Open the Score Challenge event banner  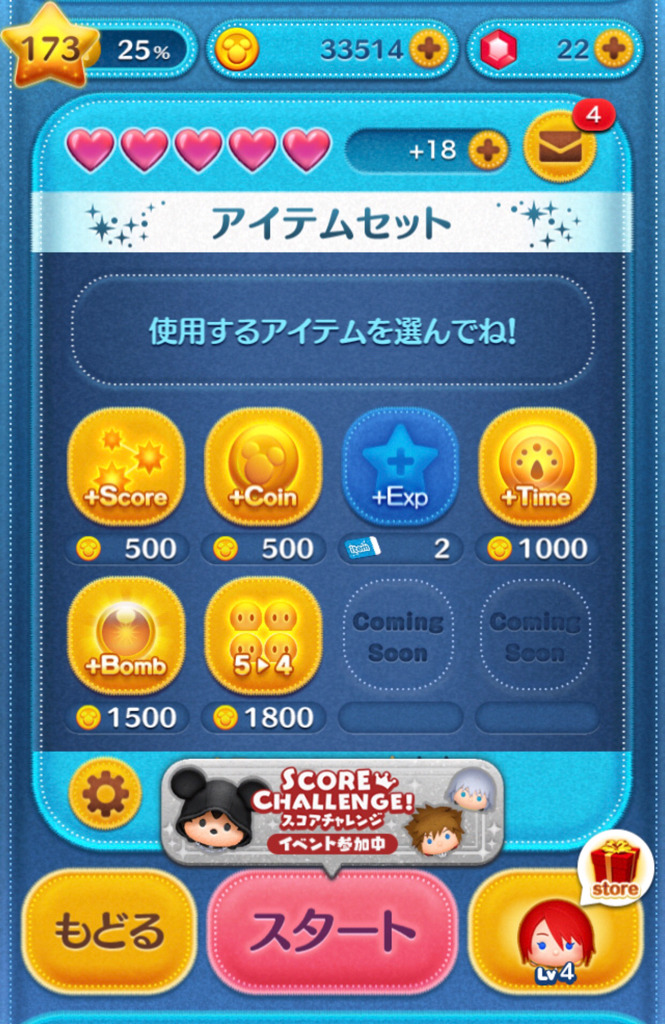click(x=332, y=812)
